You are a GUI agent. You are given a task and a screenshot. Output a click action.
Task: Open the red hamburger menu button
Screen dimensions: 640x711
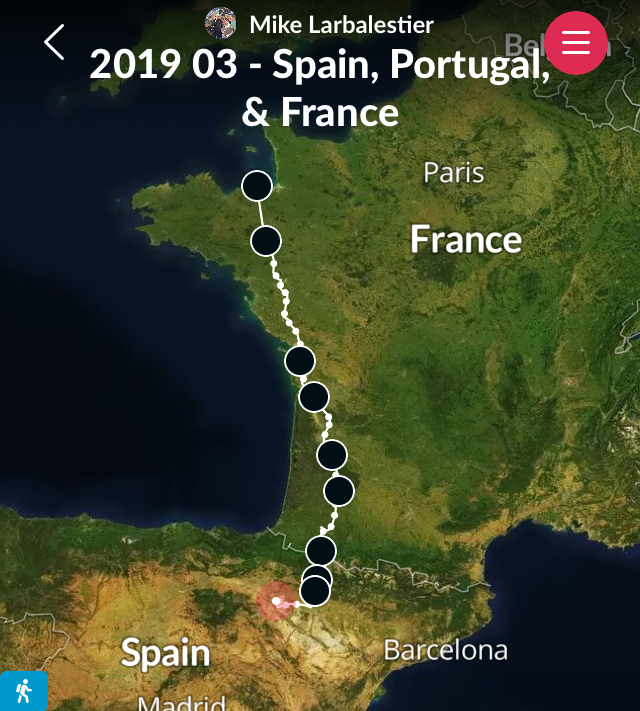(576, 43)
